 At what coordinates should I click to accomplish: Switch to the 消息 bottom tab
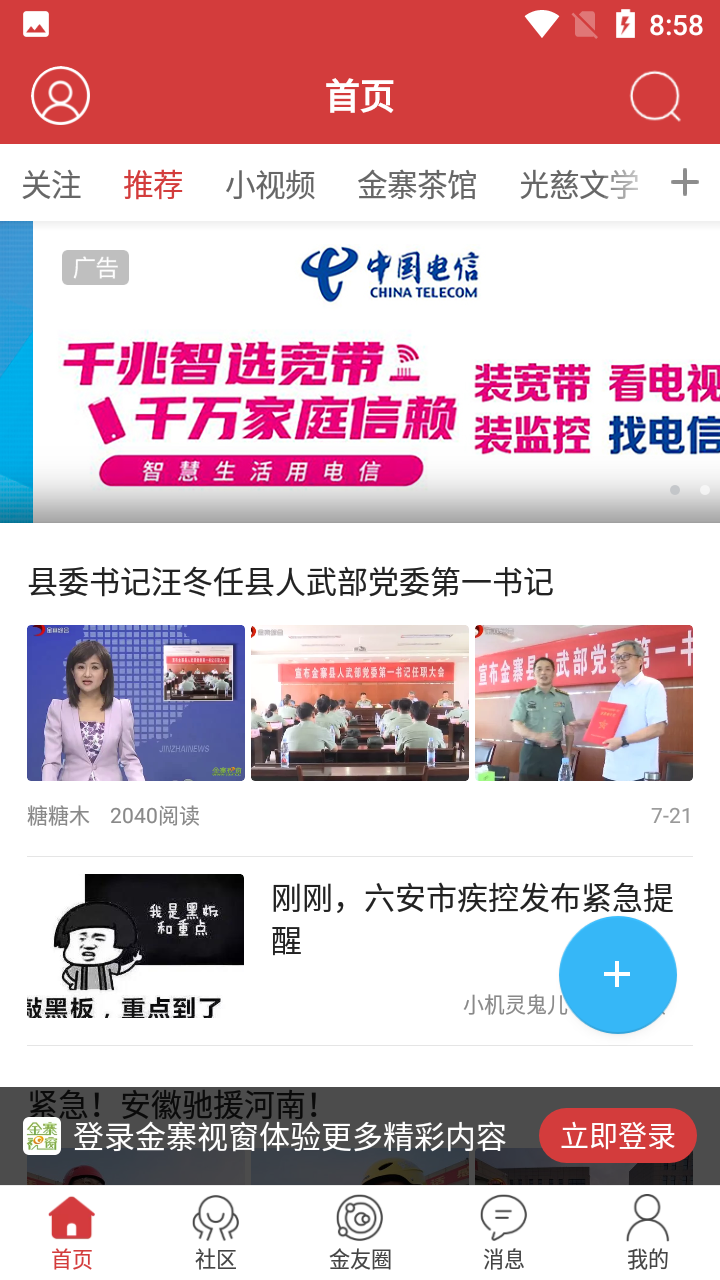coord(503,1232)
